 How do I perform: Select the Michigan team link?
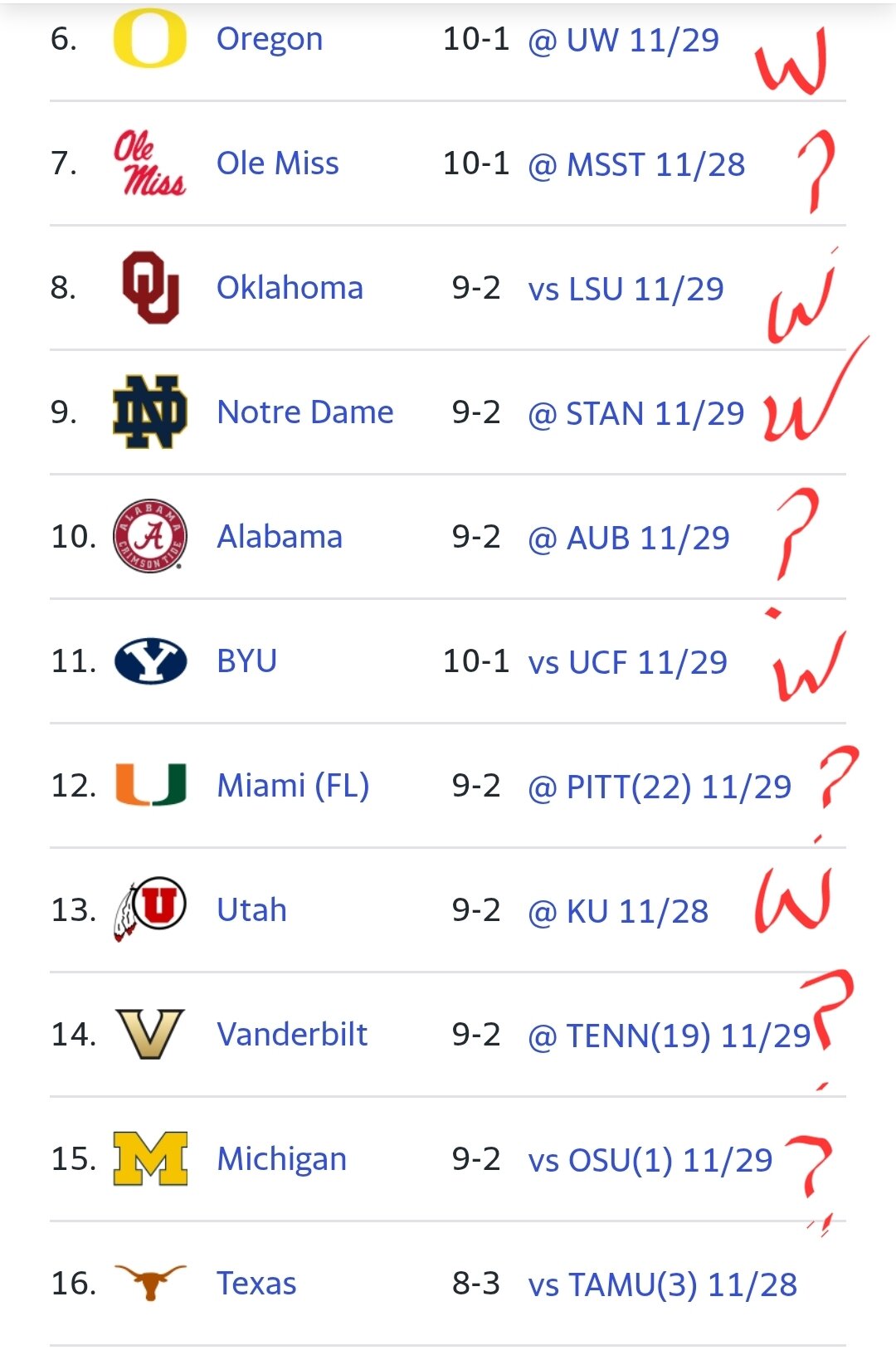click(x=281, y=1159)
